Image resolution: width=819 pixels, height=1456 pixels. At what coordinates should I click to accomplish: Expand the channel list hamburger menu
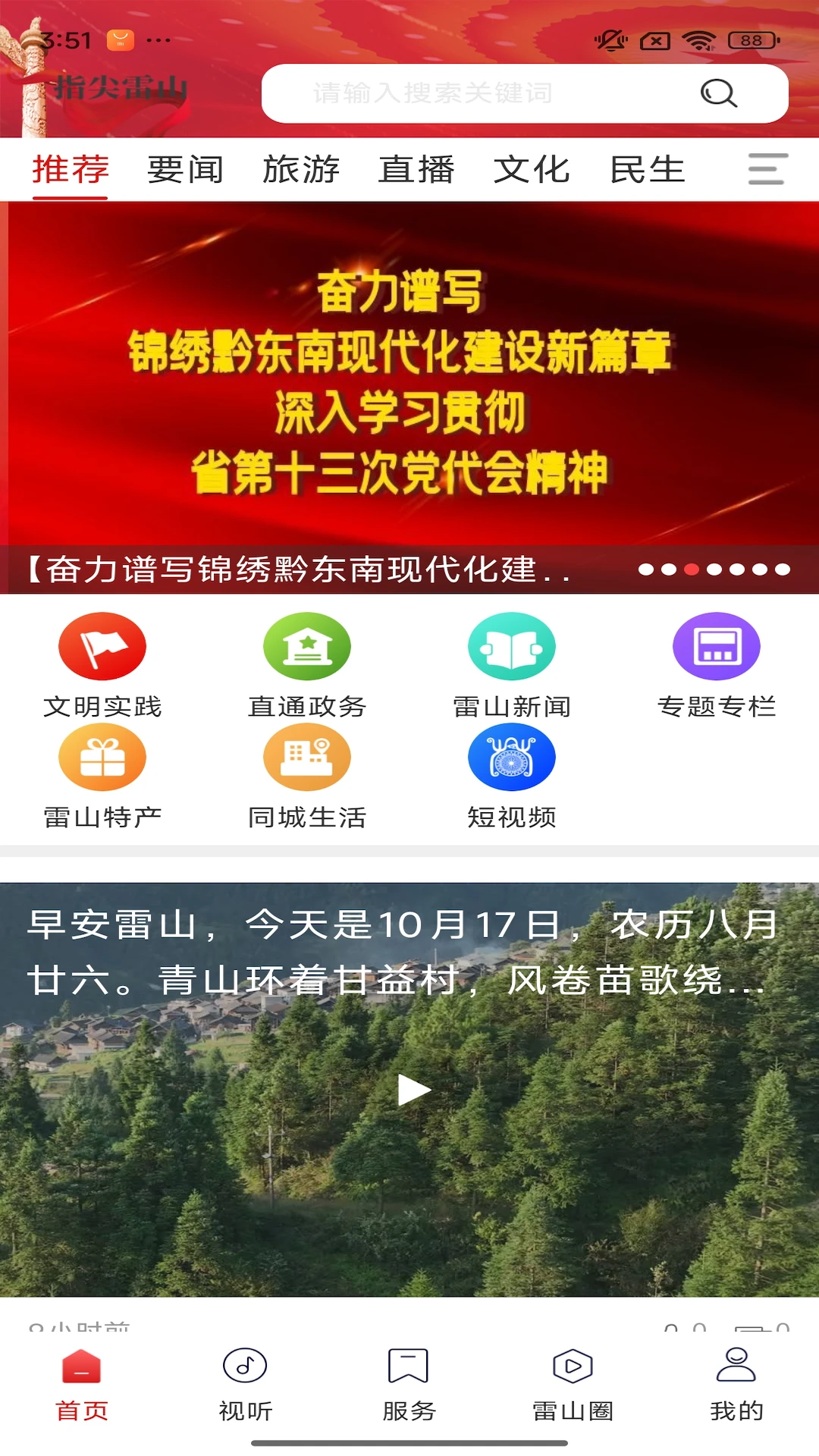tap(767, 168)
